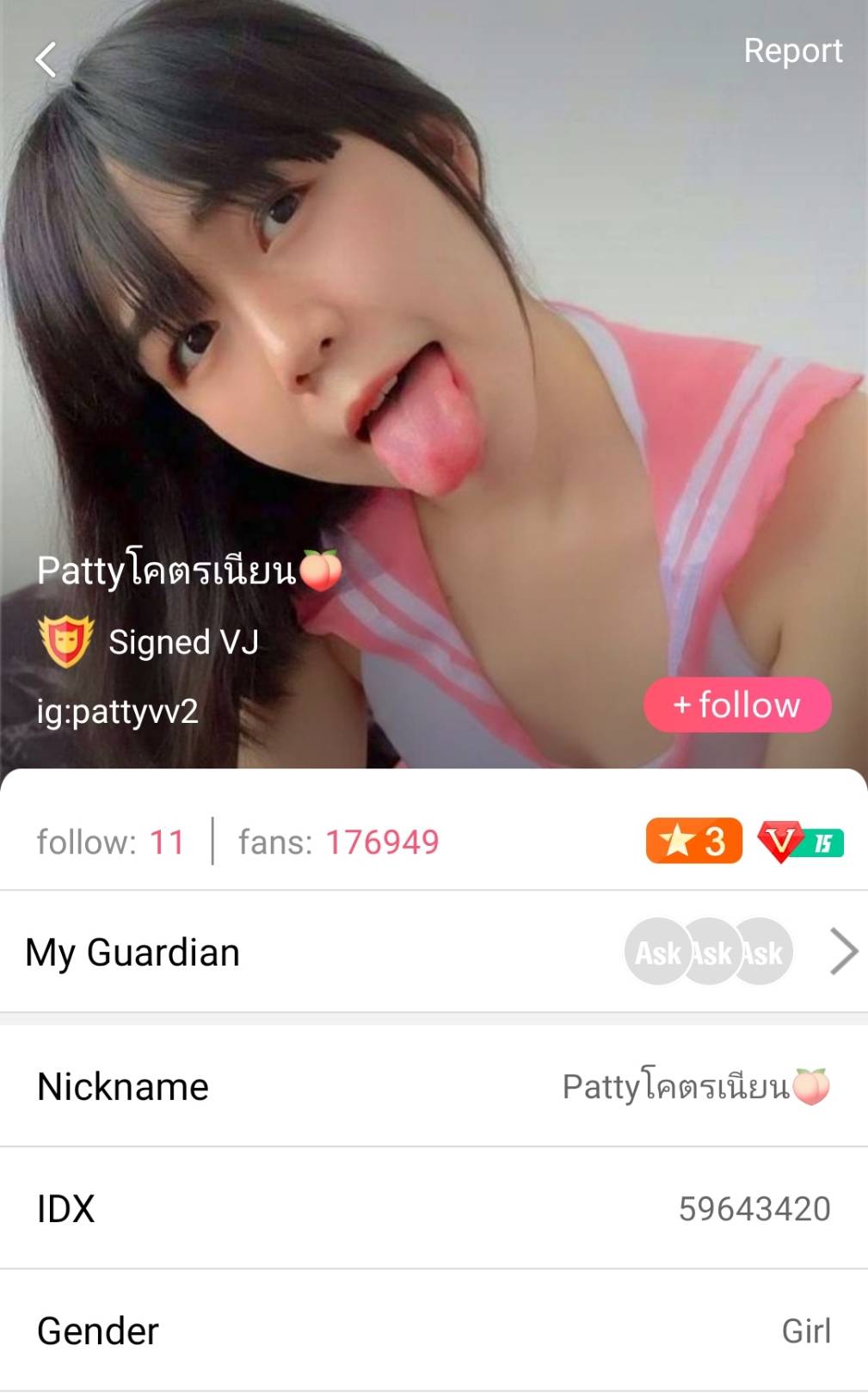The width and height of the screenshot is (868, 1395).
Task: Open the My Guardian row
Action: click(434, 952)
